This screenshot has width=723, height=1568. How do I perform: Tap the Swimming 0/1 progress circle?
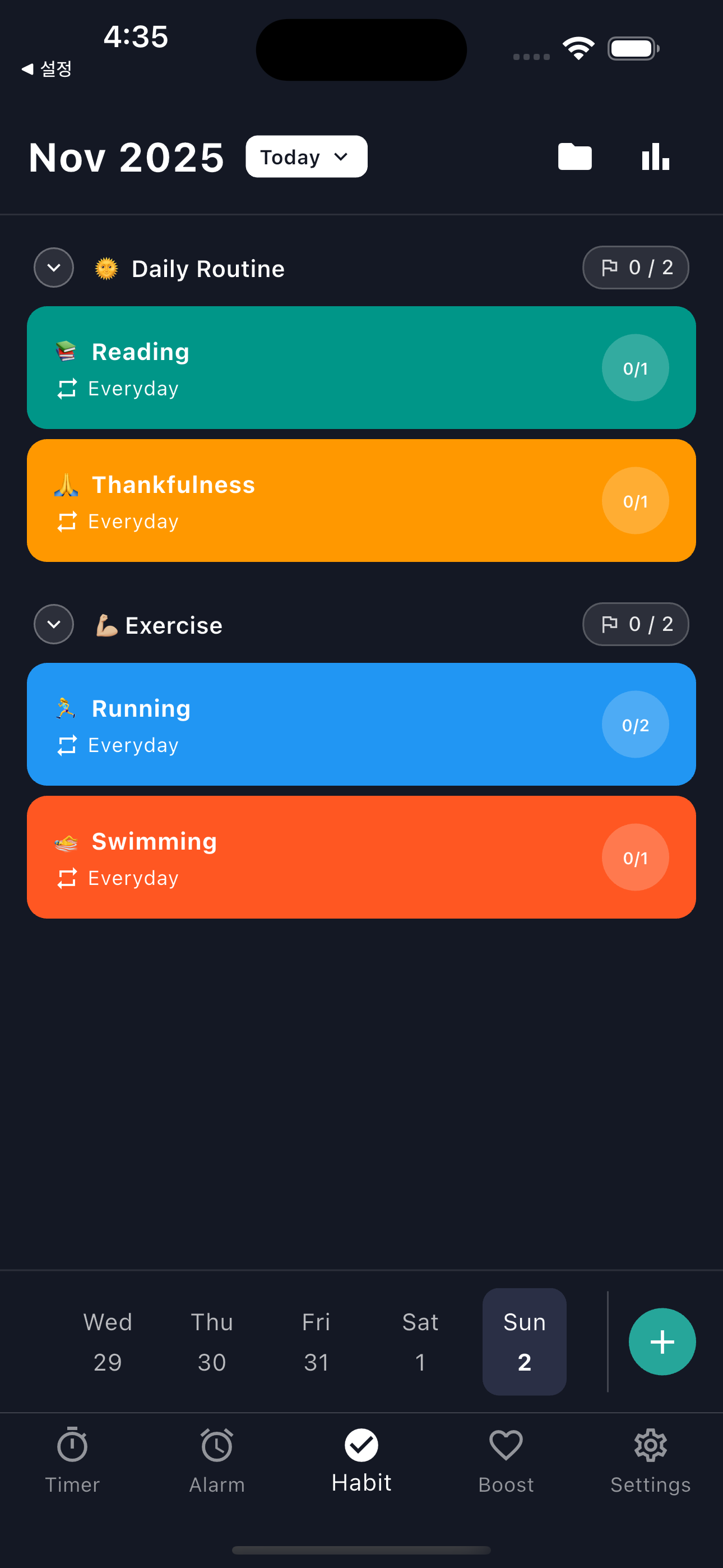[636, 857]
